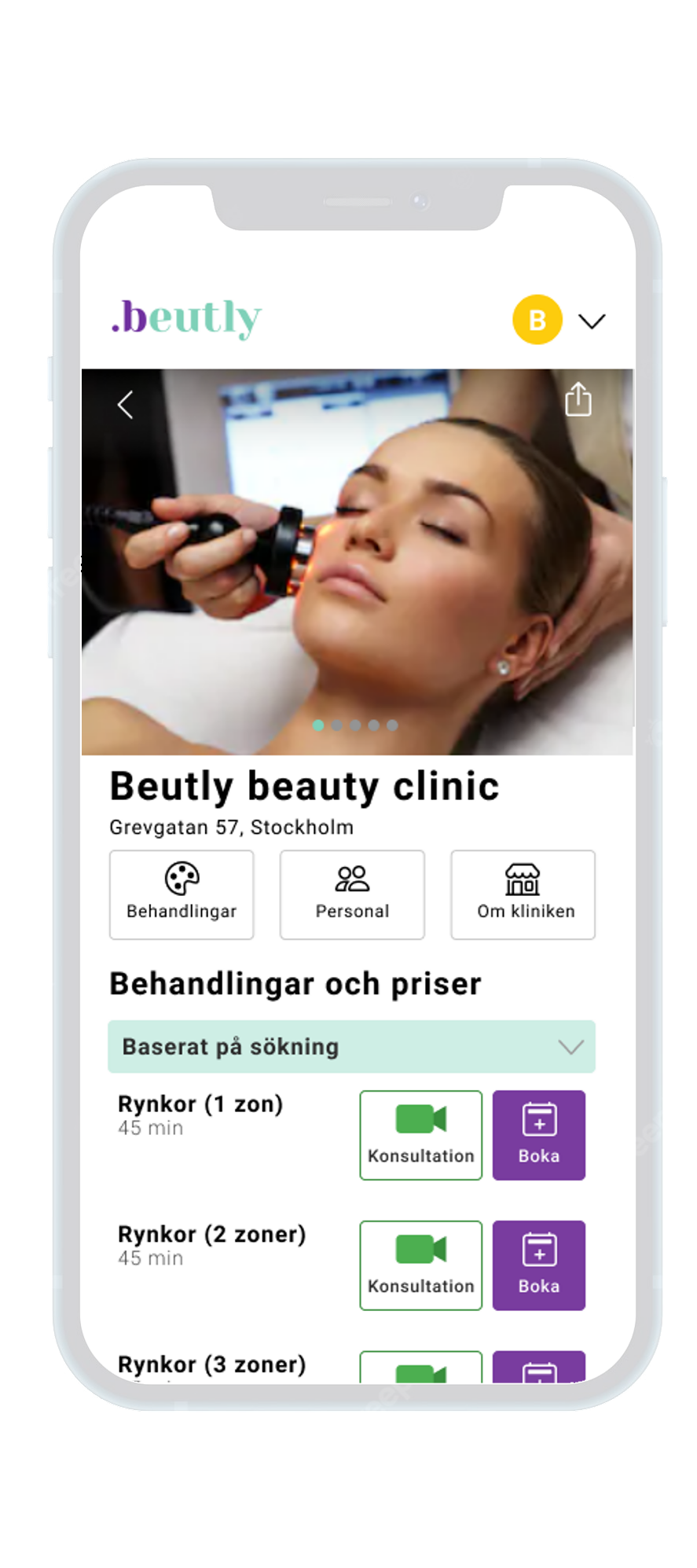Open the Behandlingar section
Screen dimensions: 697x1568
click(182, 894)
